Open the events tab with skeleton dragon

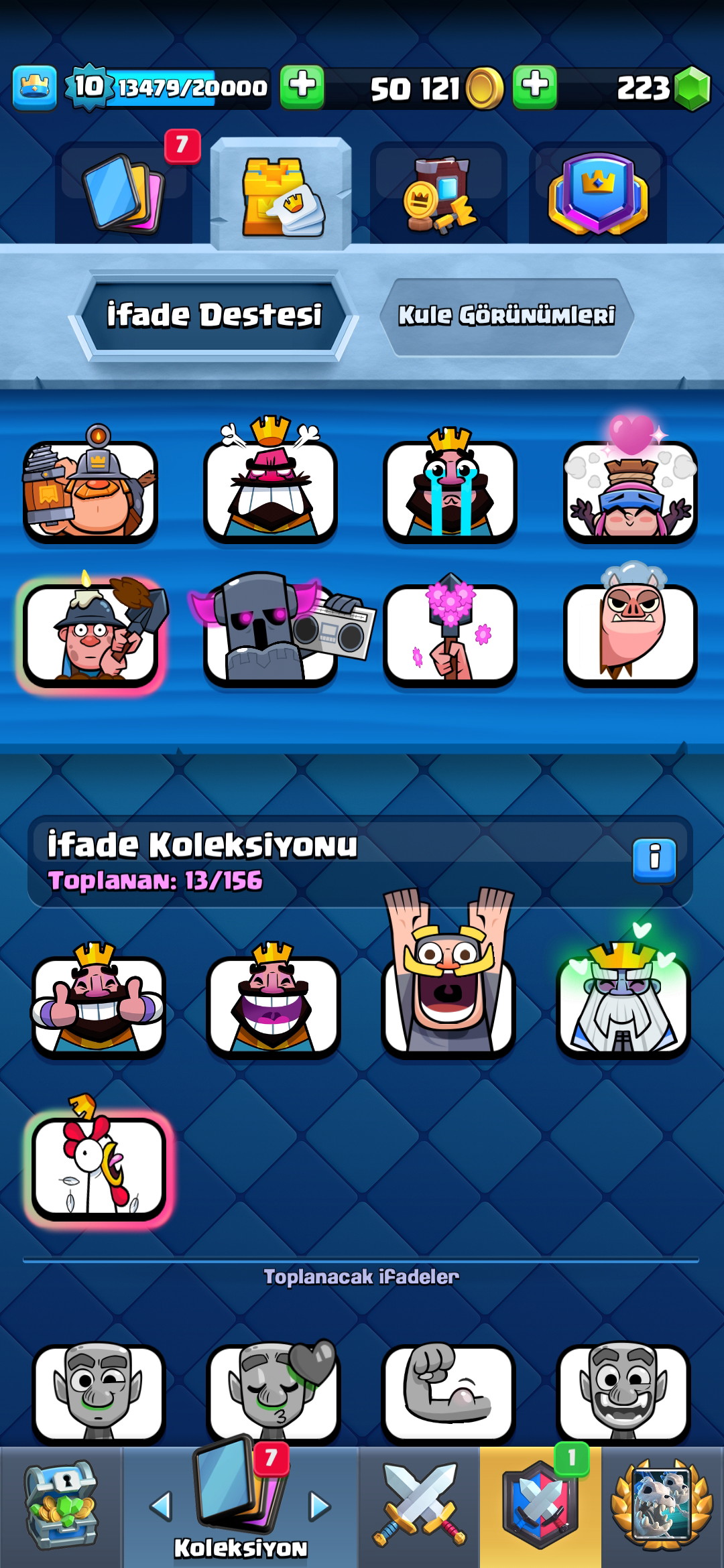[x=662, y=1506]
